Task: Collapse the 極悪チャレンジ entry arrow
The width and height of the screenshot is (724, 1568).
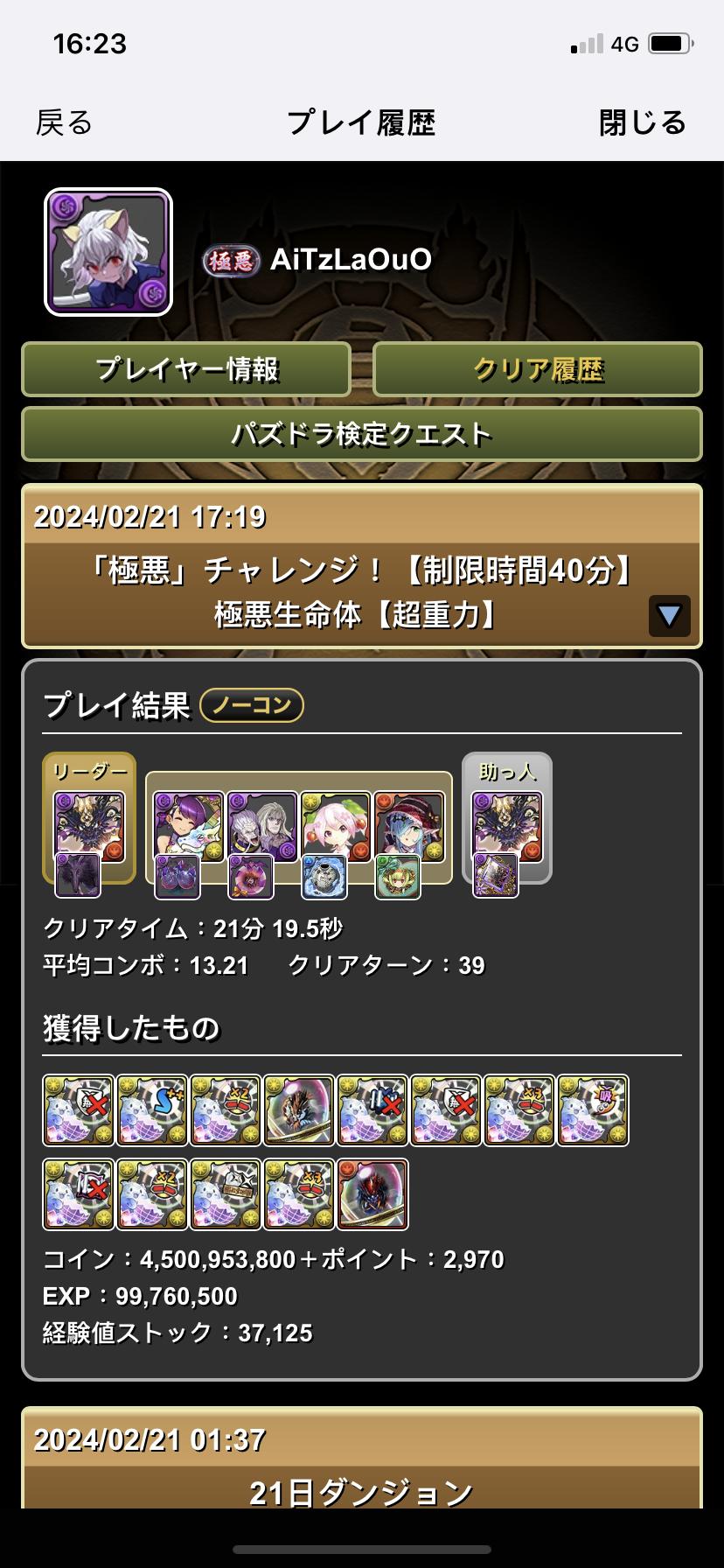Action: 670,616
